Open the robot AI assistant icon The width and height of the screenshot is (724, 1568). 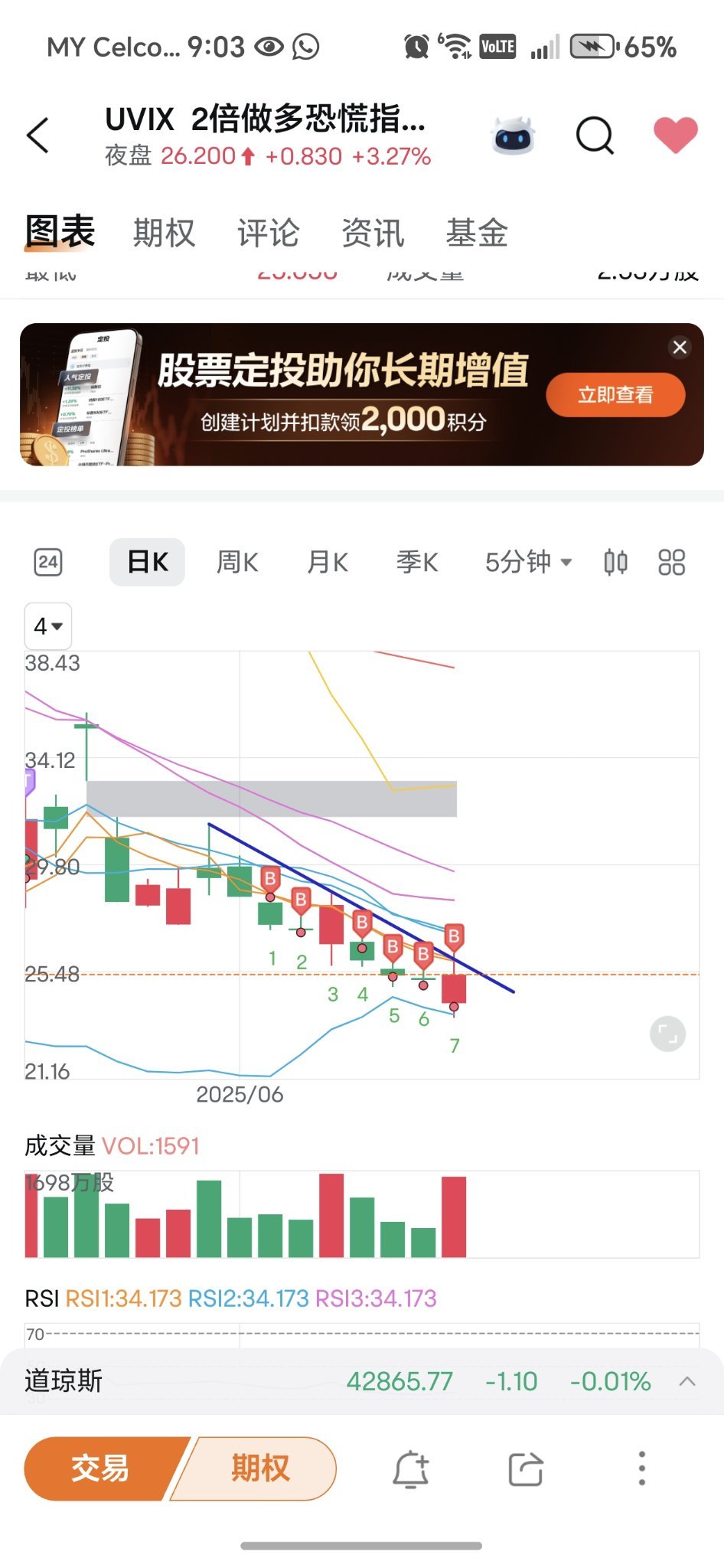[x=513, y=136]
